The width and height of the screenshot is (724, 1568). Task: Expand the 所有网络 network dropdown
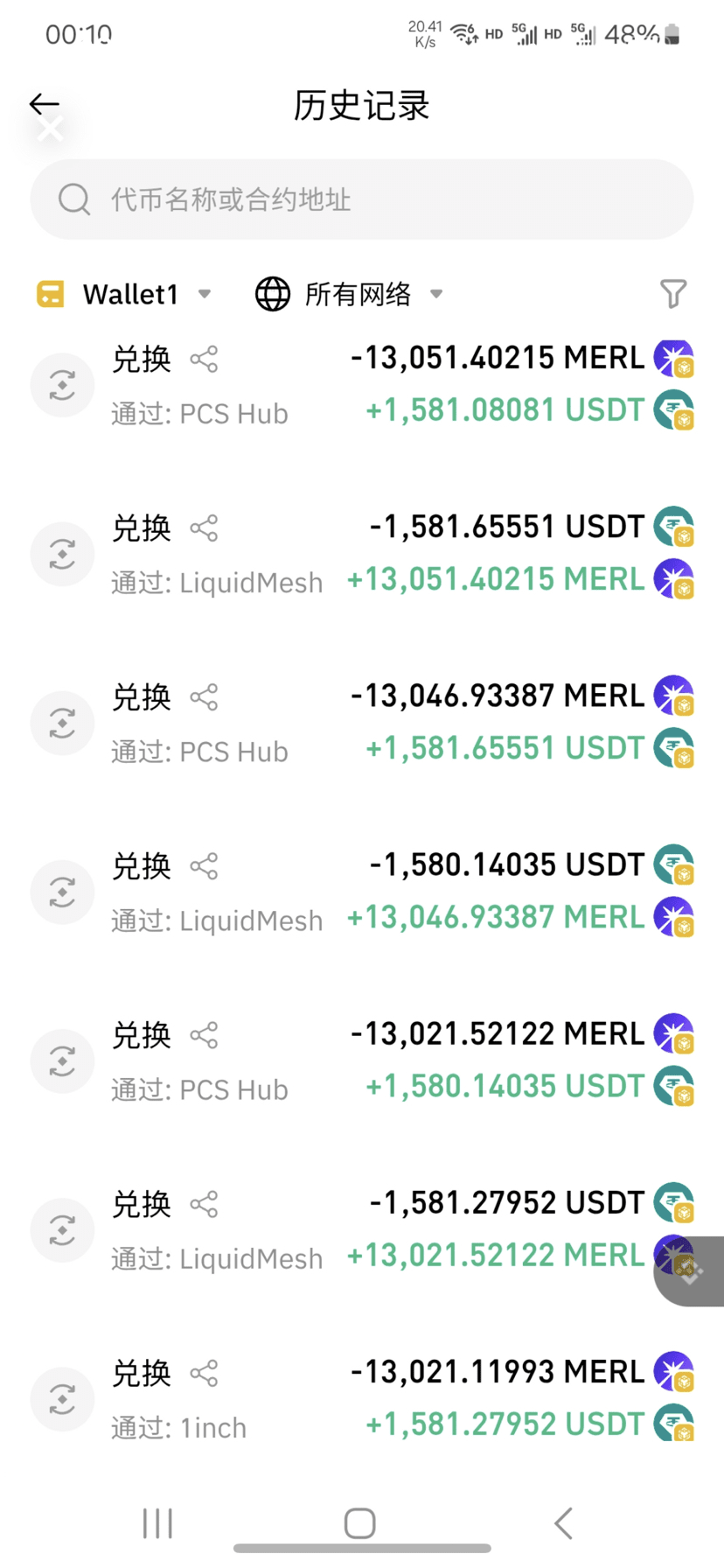[350, 294]
